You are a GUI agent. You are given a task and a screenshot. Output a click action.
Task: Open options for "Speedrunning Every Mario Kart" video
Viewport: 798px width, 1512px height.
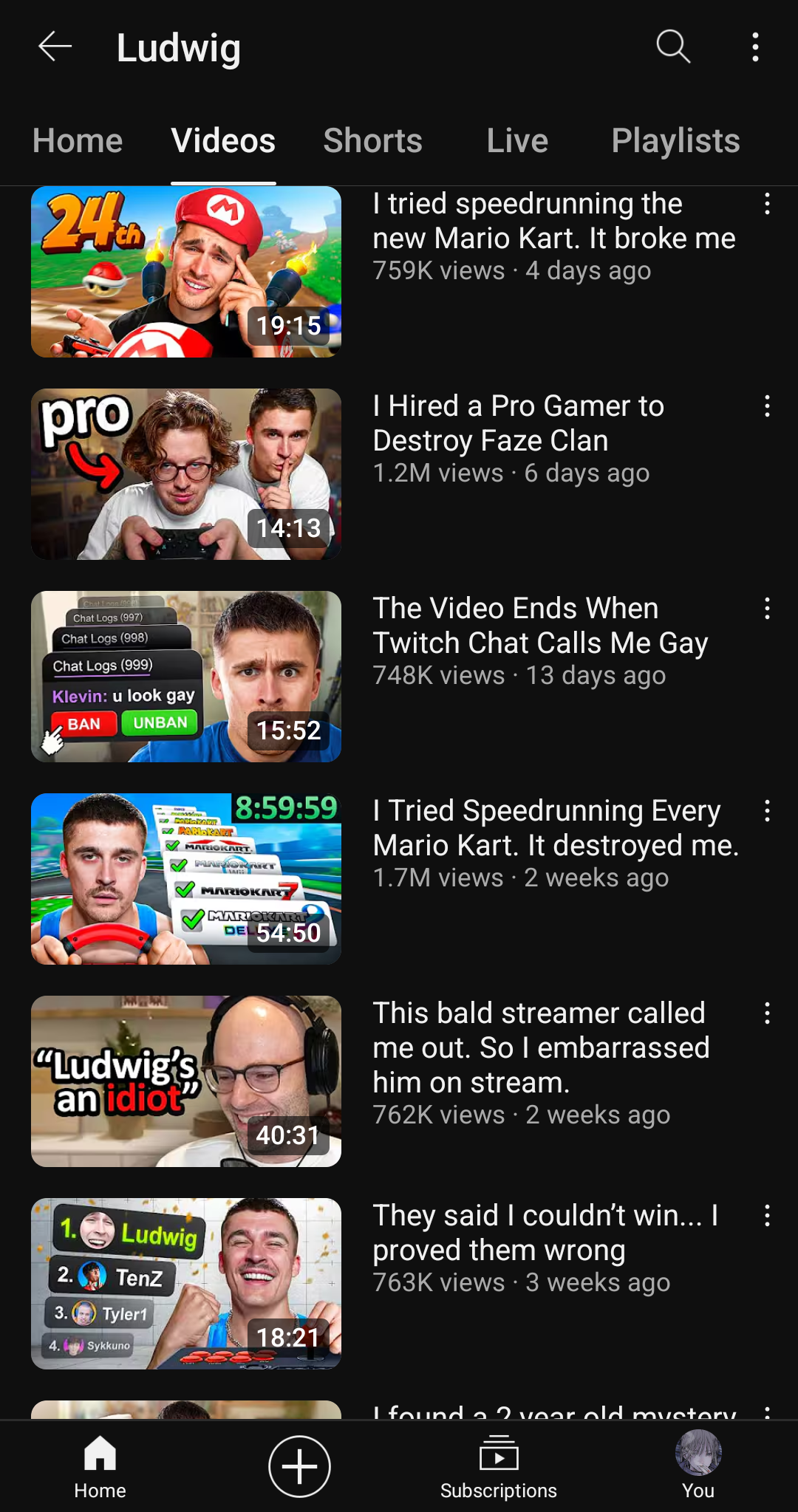[768, 810]
